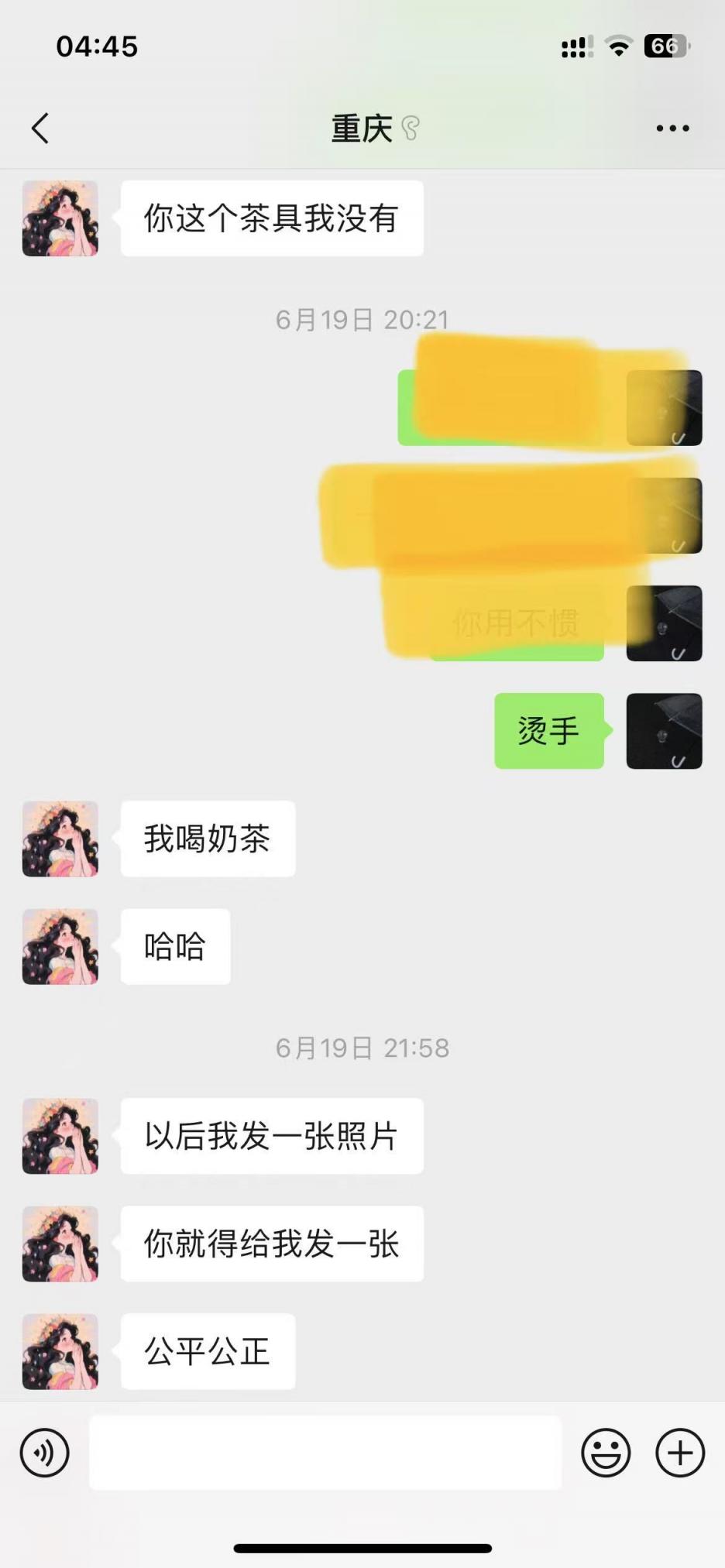Open the emoji sticker panel
Viewport: 725px width, 1568px height.
606,1453
